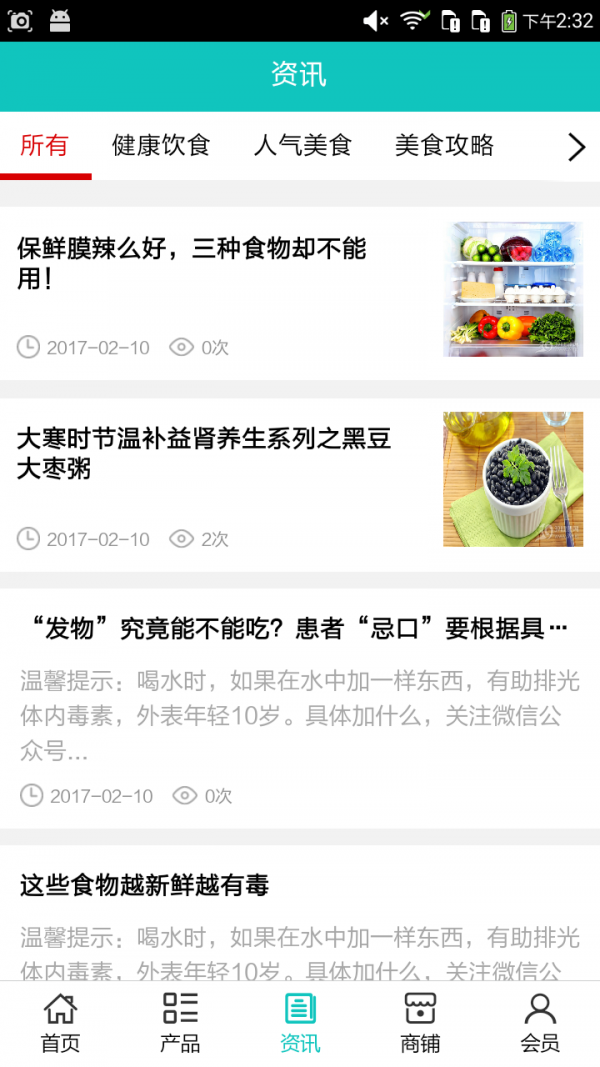Switch to the 健康饮食 tab
Screen dimensions: 600x1067
[161, 146]
